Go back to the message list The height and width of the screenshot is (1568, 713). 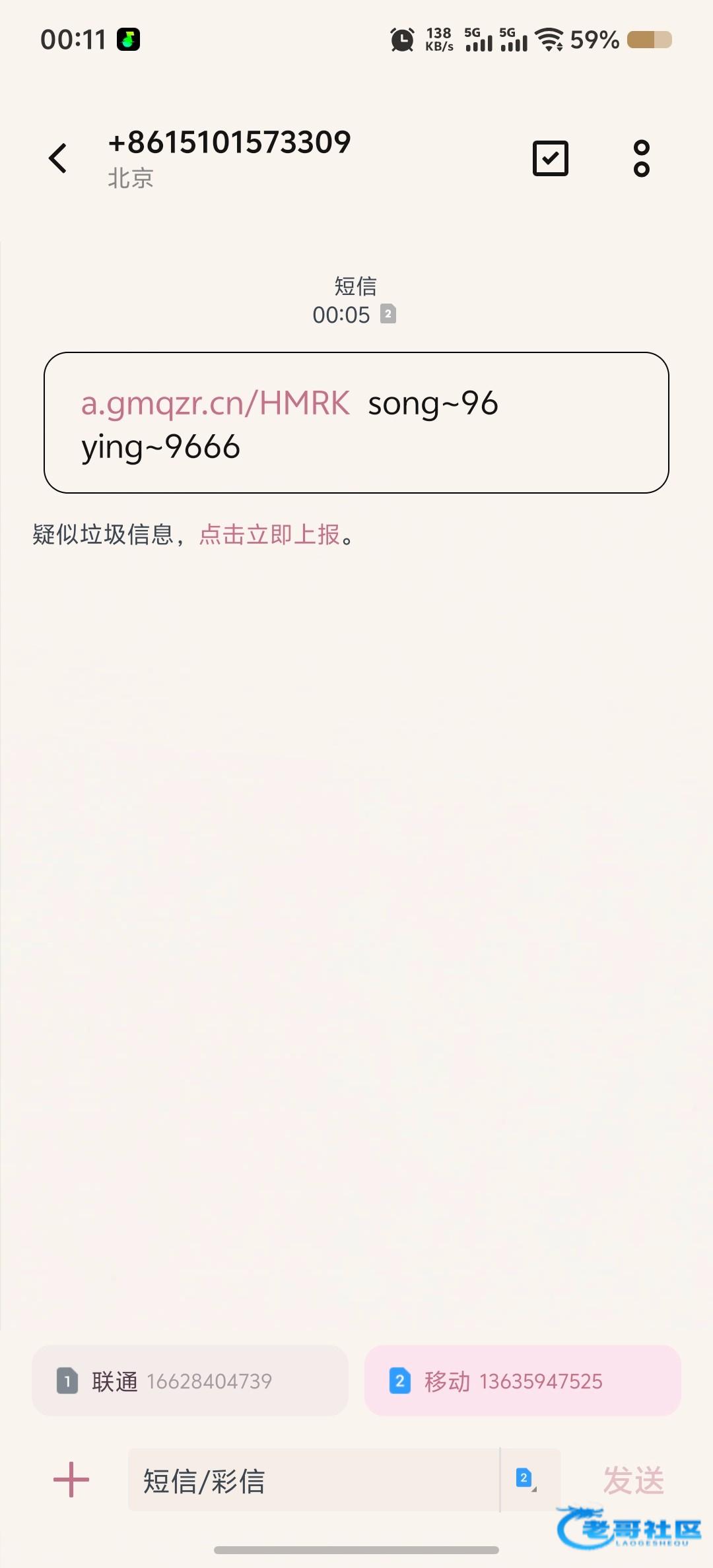click(58, 158)
